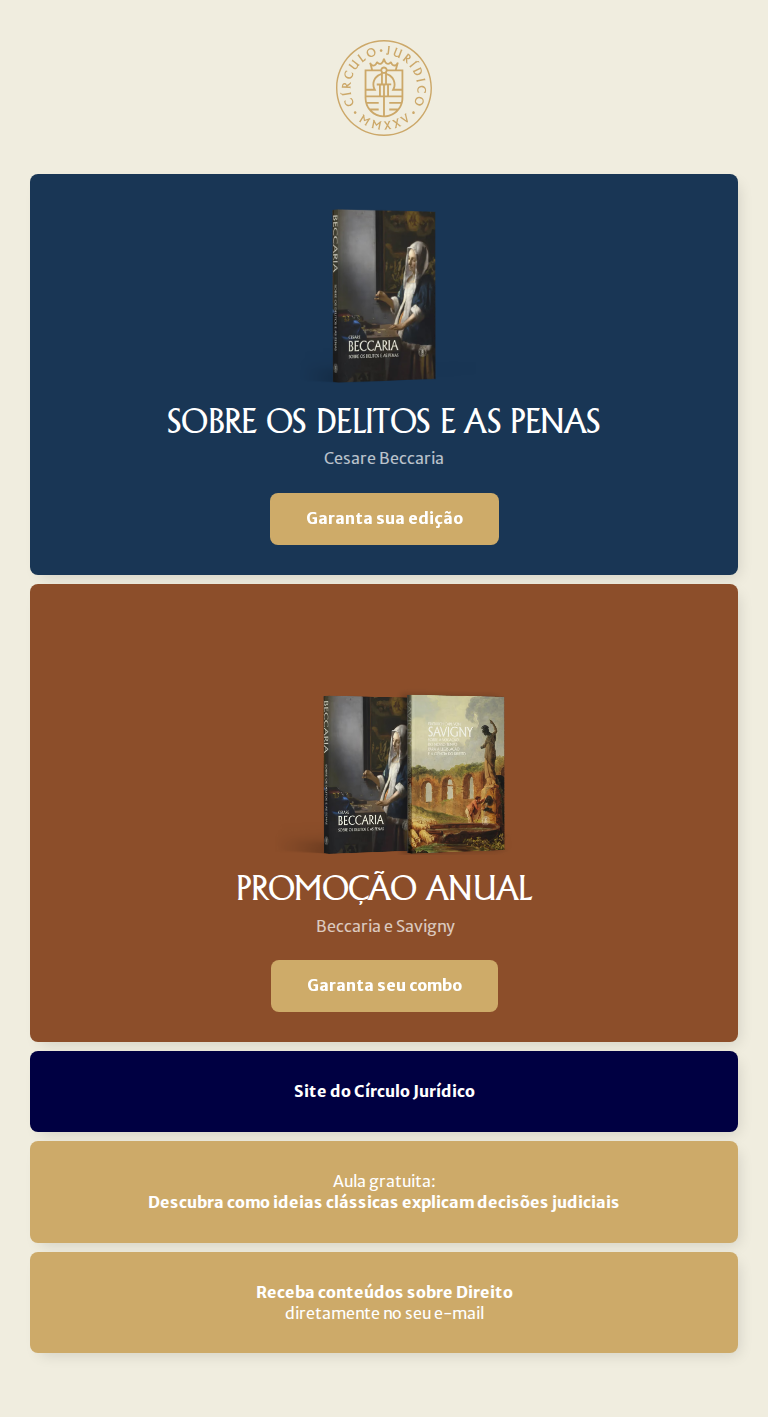This screenshot has height=1417, width=768.
Task: Choose Receba conteúdos sobre Direito by e-mail
Action: click(x=384, y=1302)
